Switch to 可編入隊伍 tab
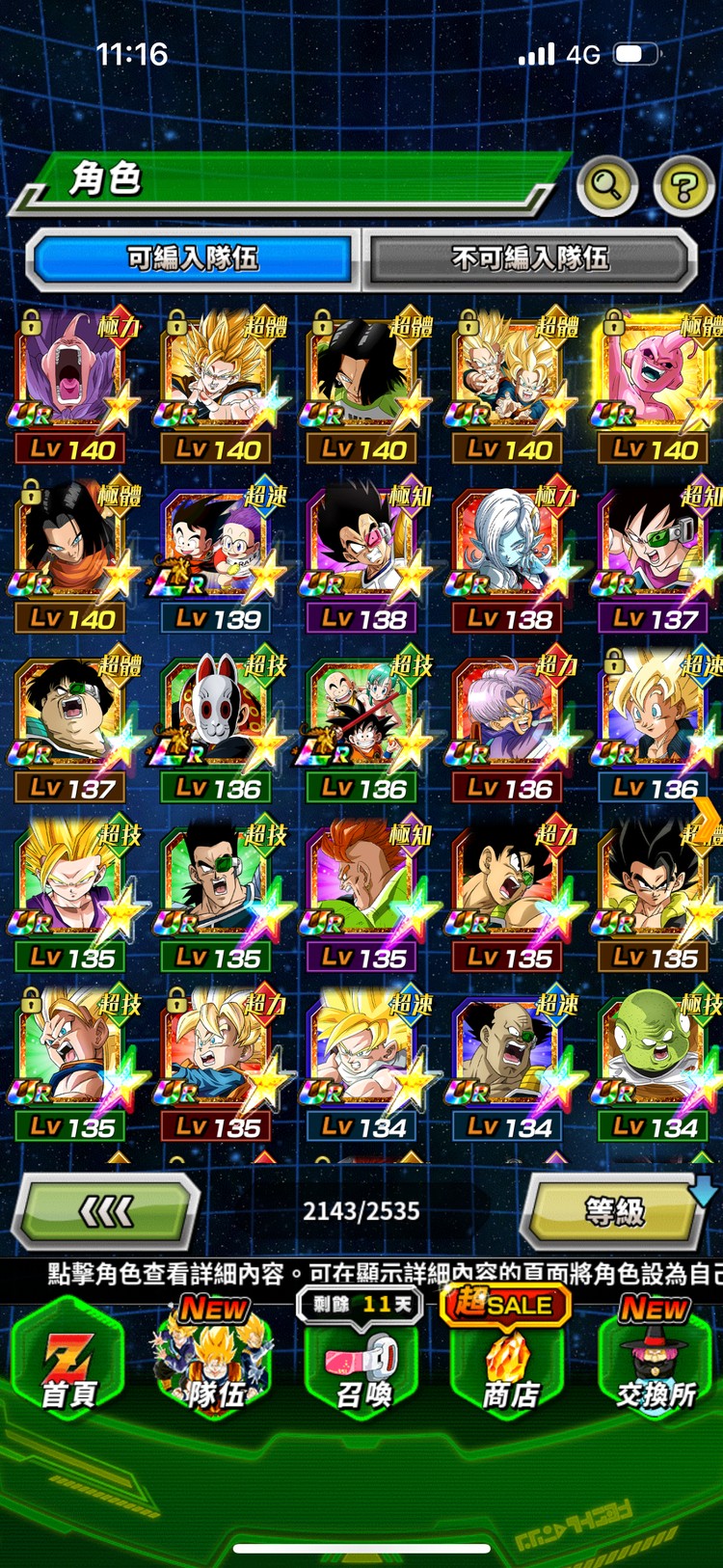The width and height of the screenshot is (723, 1568). (193, 258)
